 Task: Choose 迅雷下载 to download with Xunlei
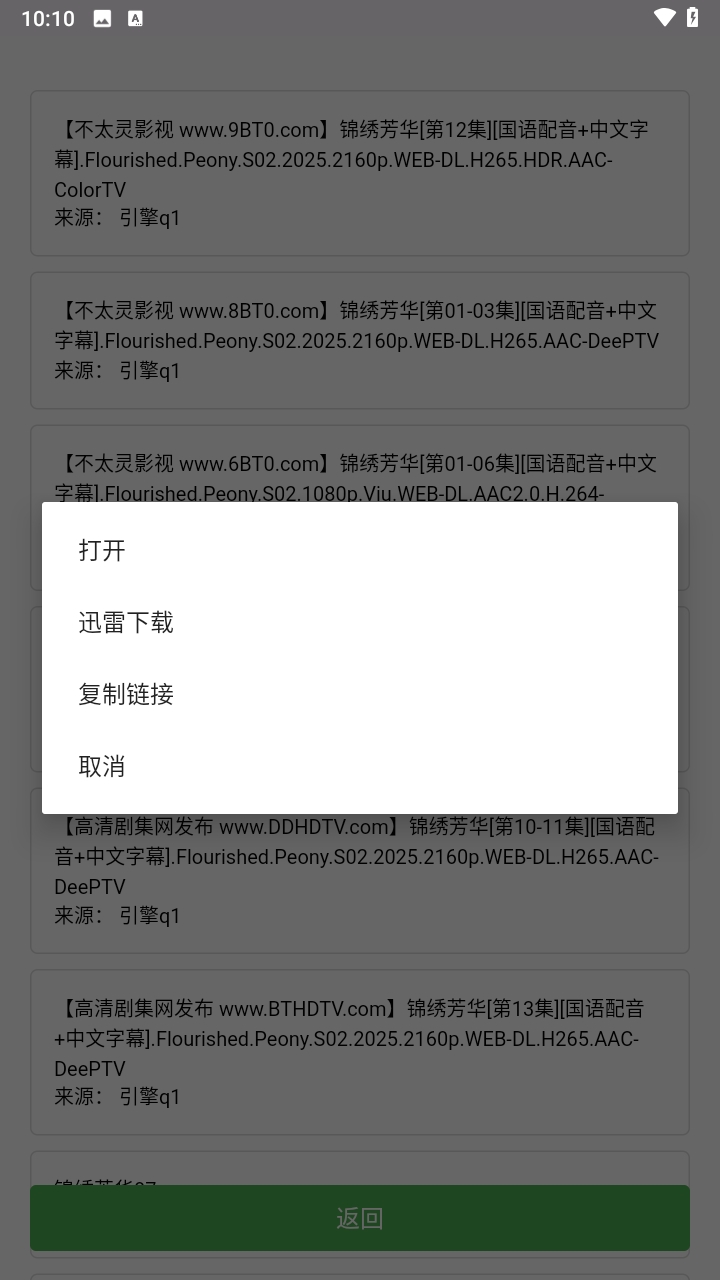point(126,622)
